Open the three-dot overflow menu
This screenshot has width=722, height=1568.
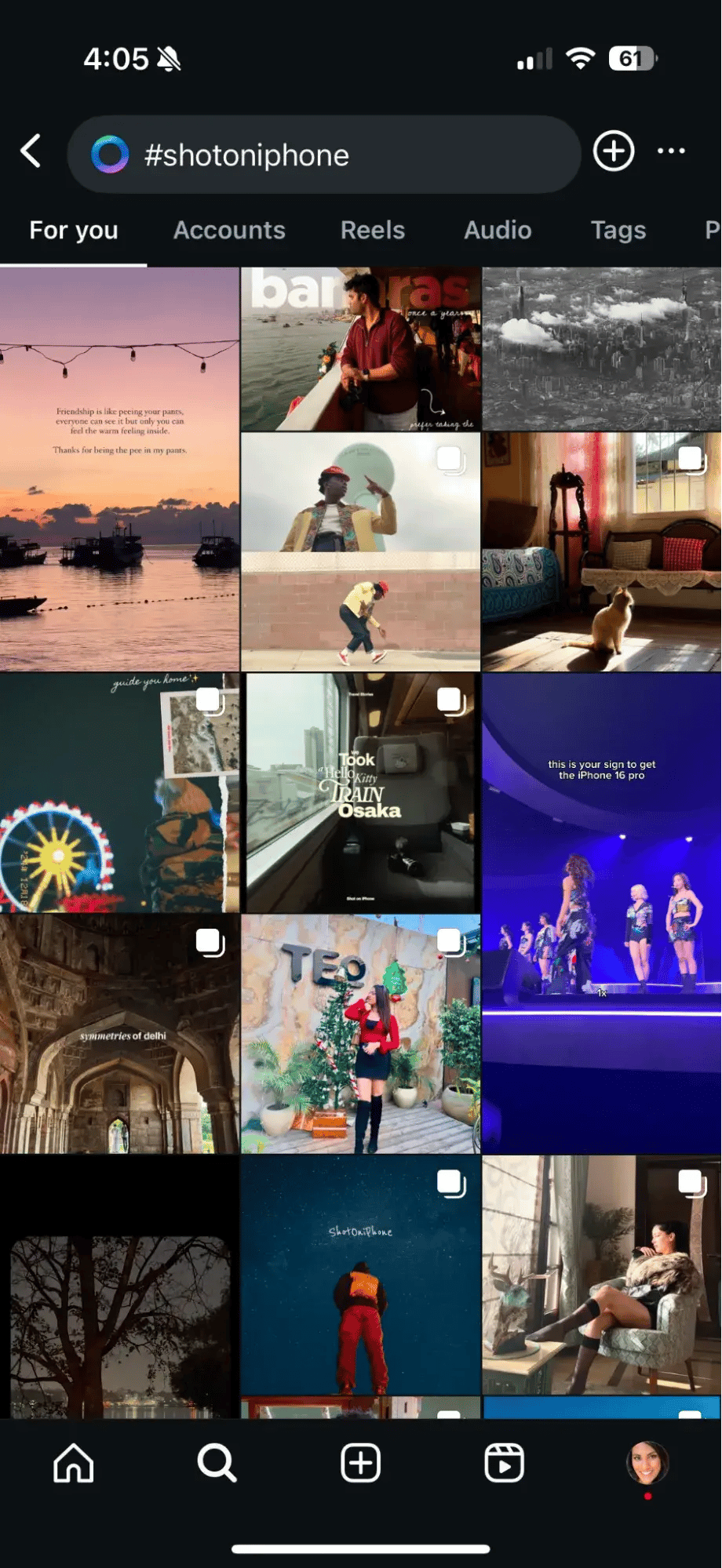(x=671, y=151)
